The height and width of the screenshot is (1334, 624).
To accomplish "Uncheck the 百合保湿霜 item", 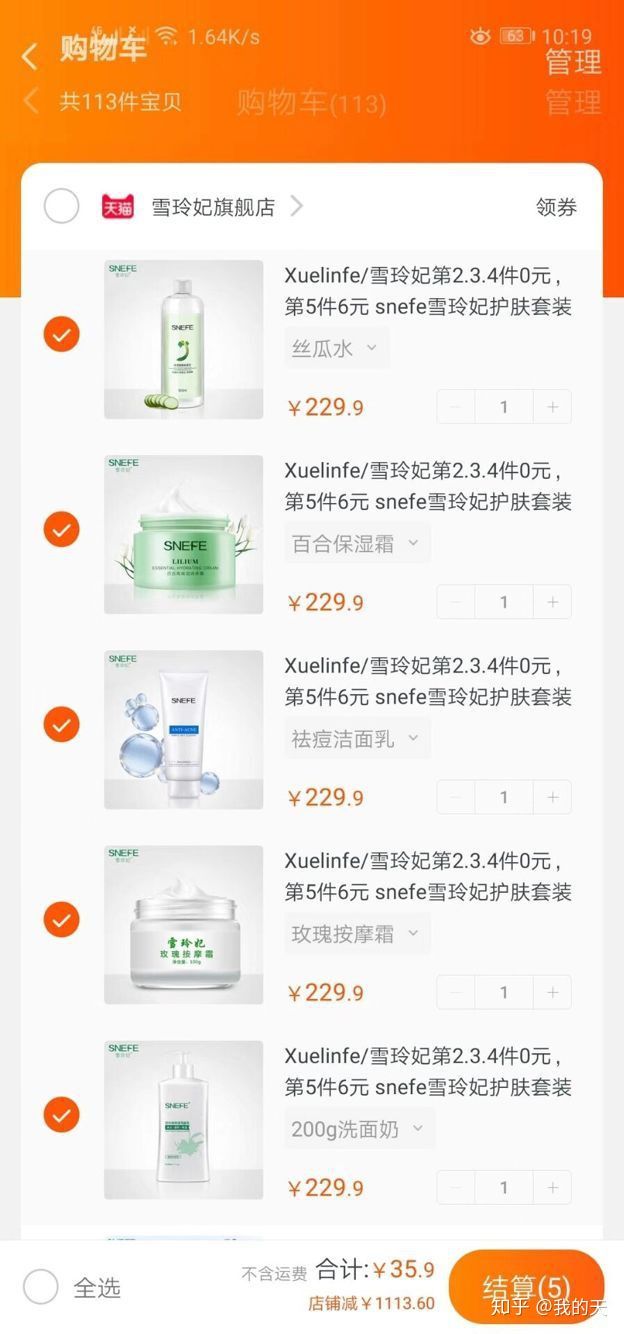I will 61,529.
